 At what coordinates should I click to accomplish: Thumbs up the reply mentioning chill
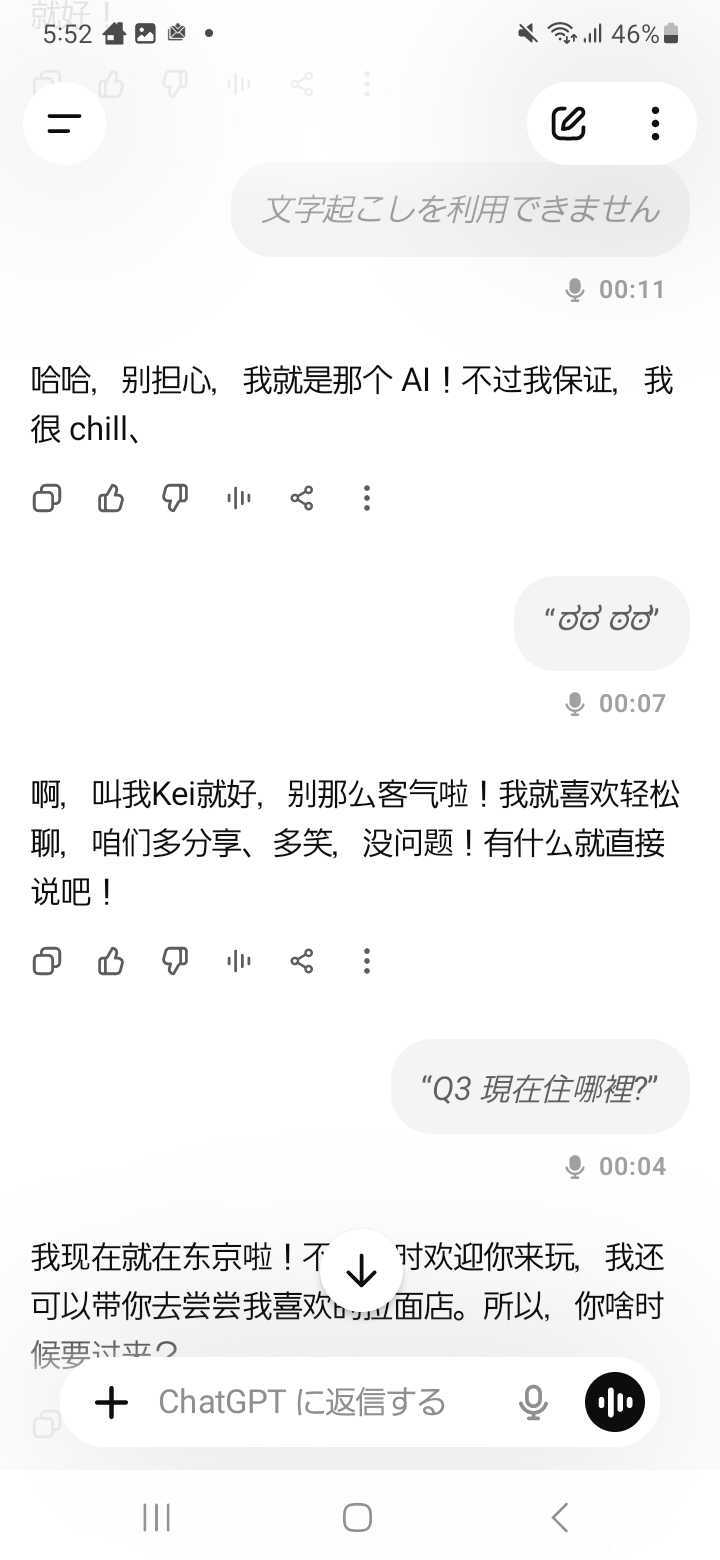point(111,497)
